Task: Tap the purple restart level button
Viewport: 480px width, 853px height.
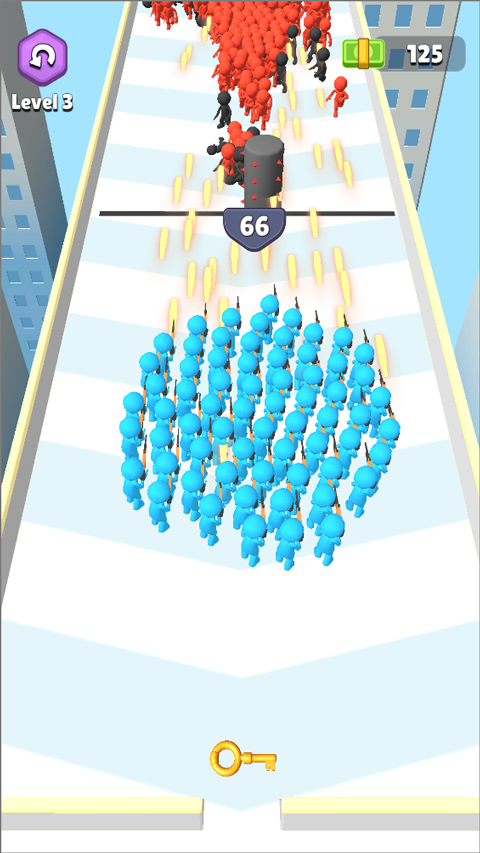Action: pyautogui.click(x=42, y=57)
